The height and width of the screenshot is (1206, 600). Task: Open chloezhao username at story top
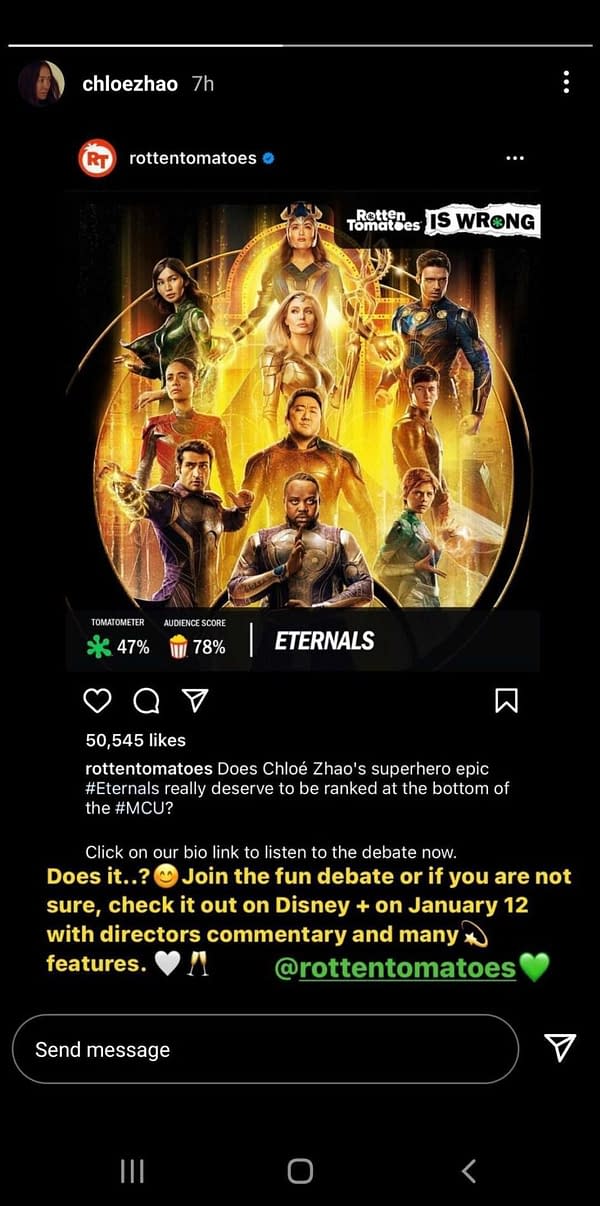[x=130, y=84]
